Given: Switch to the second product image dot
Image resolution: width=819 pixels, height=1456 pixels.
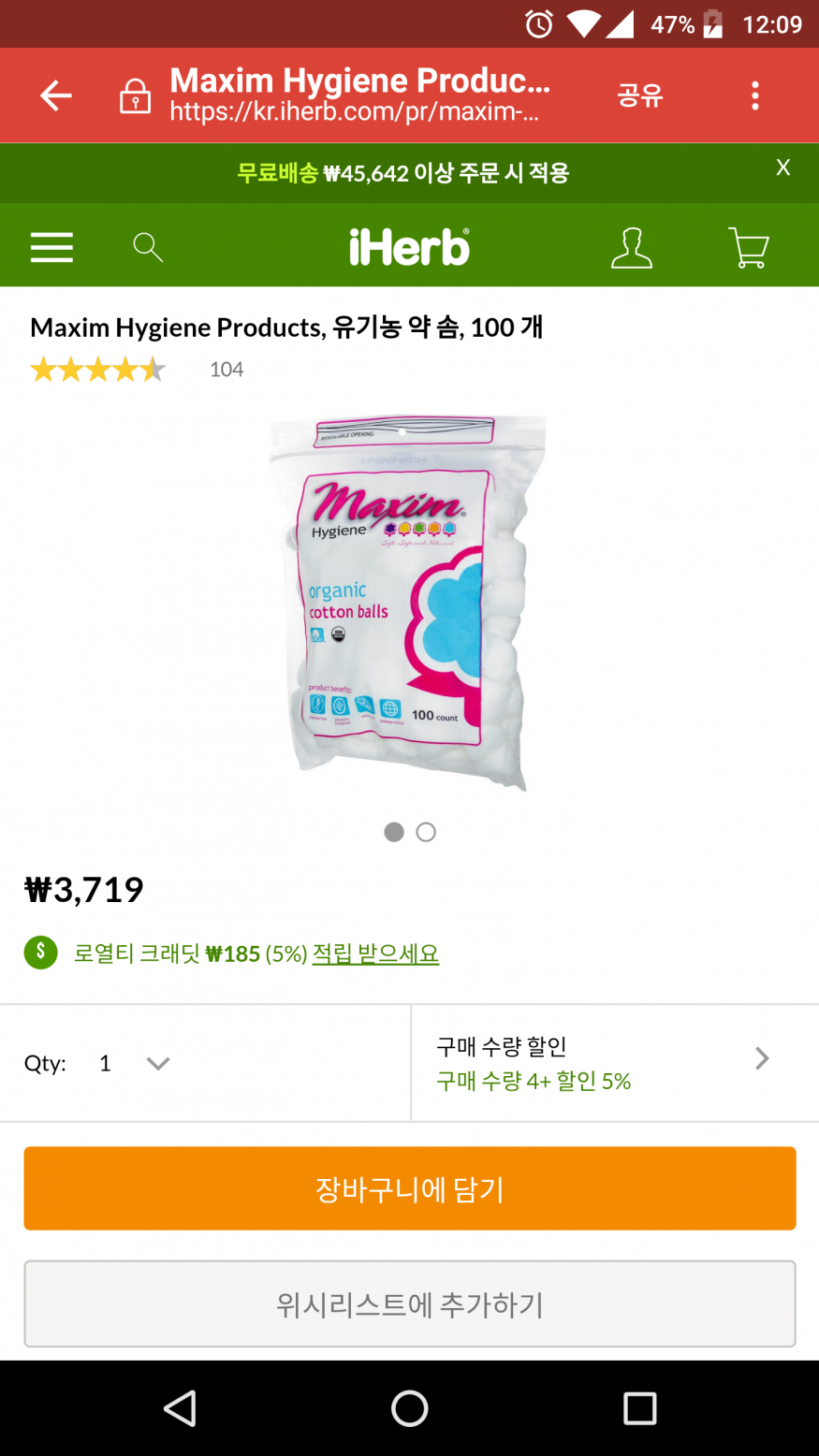Looking at the screenshot, I should [x=426, y=832].
